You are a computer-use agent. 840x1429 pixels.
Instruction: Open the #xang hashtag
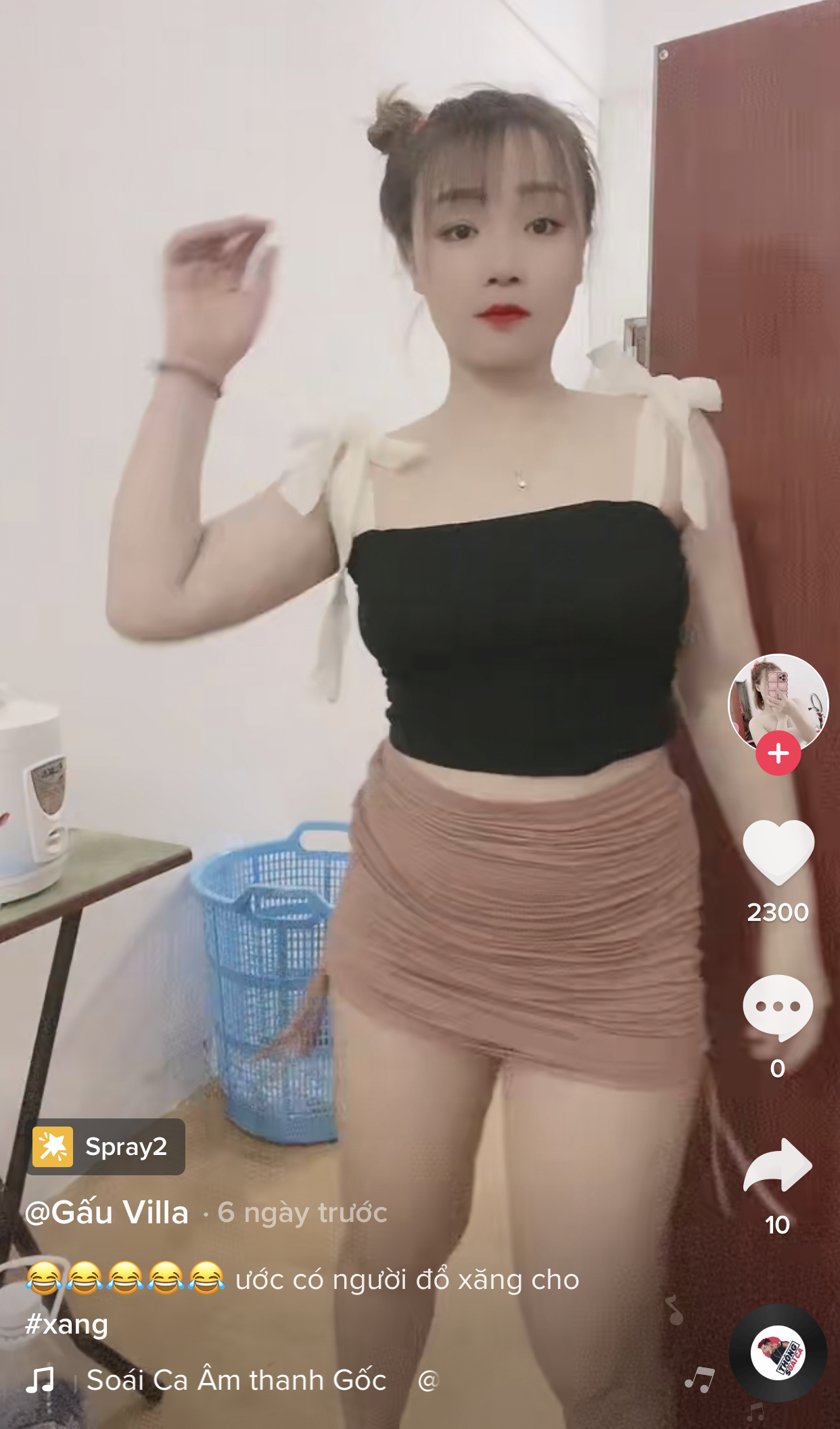tap(66, 1324)
